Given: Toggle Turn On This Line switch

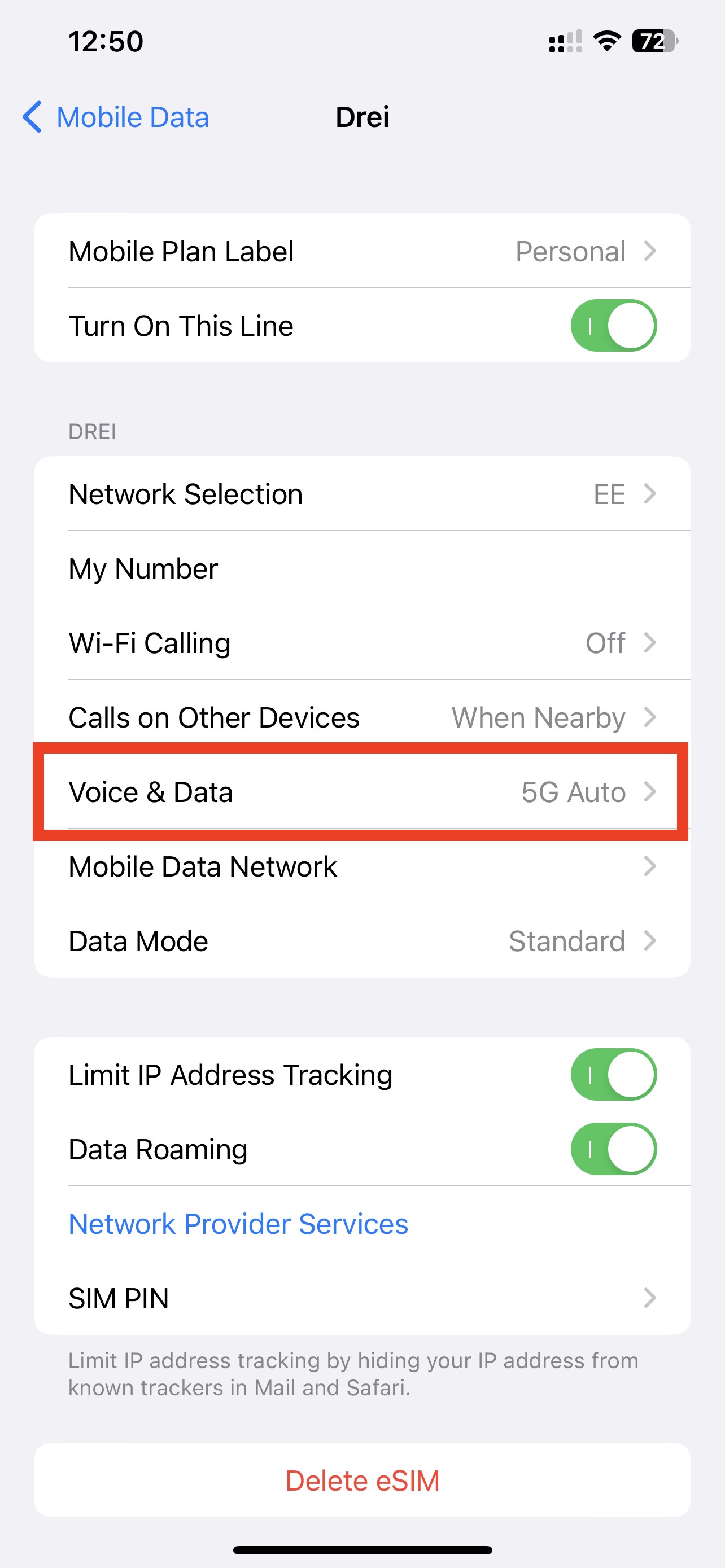Looking at the screenshot, I should (613, 326).
